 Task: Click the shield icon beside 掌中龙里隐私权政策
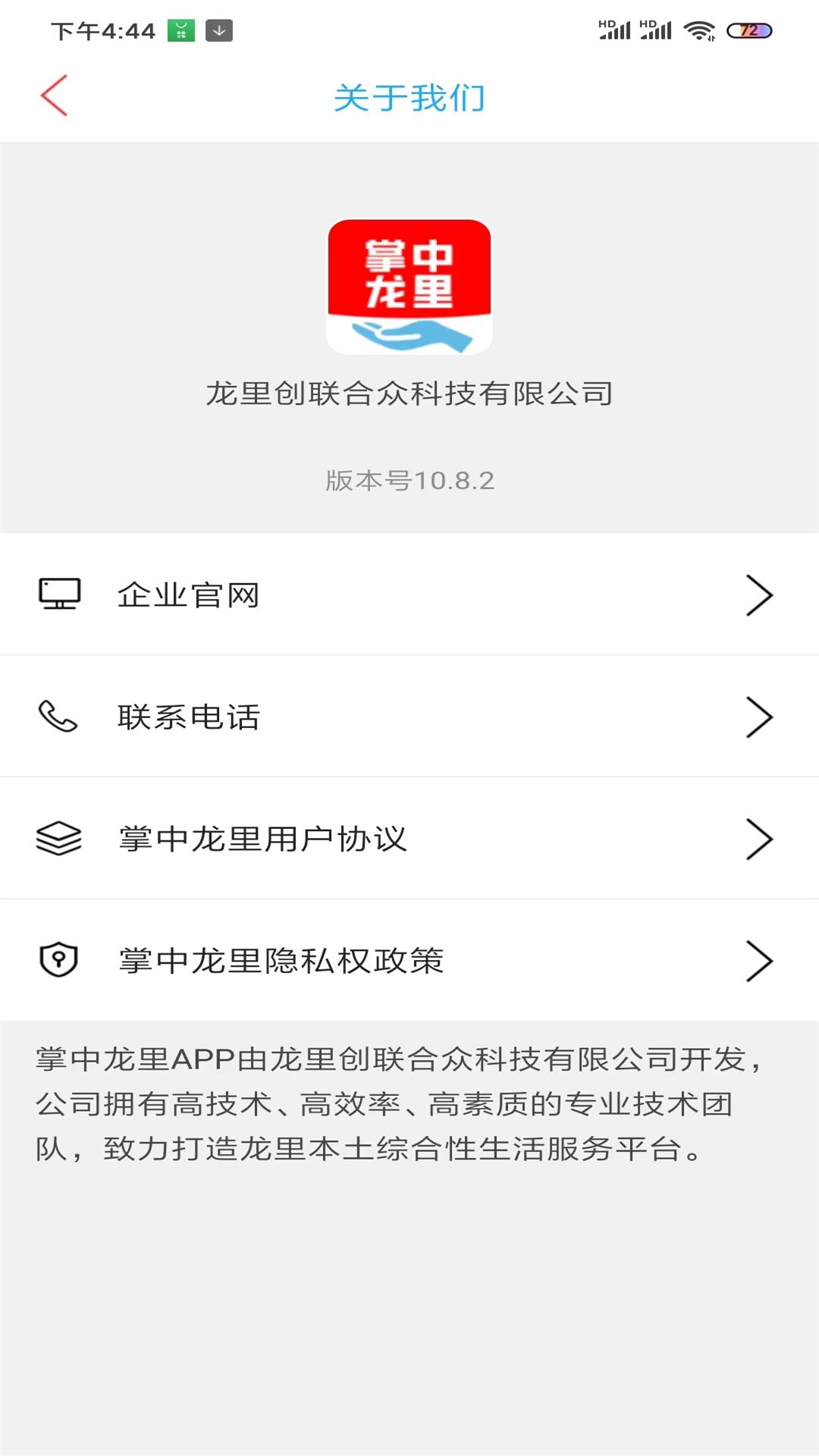pos(58,960)
